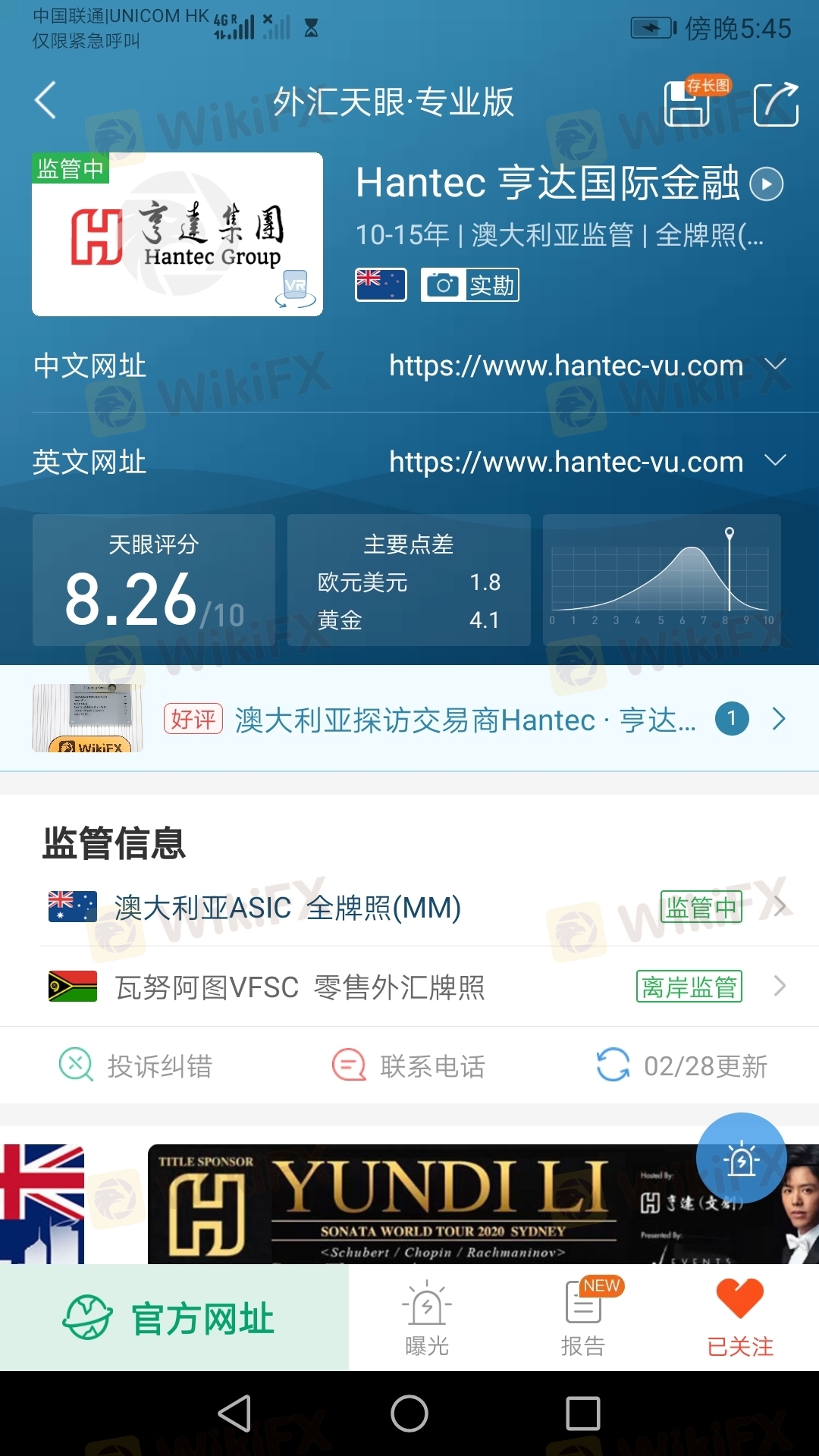
Task: Open the 澳大利亚探访交易商Hantec review article
Action: pyautogui.click(x=464, y=720)
